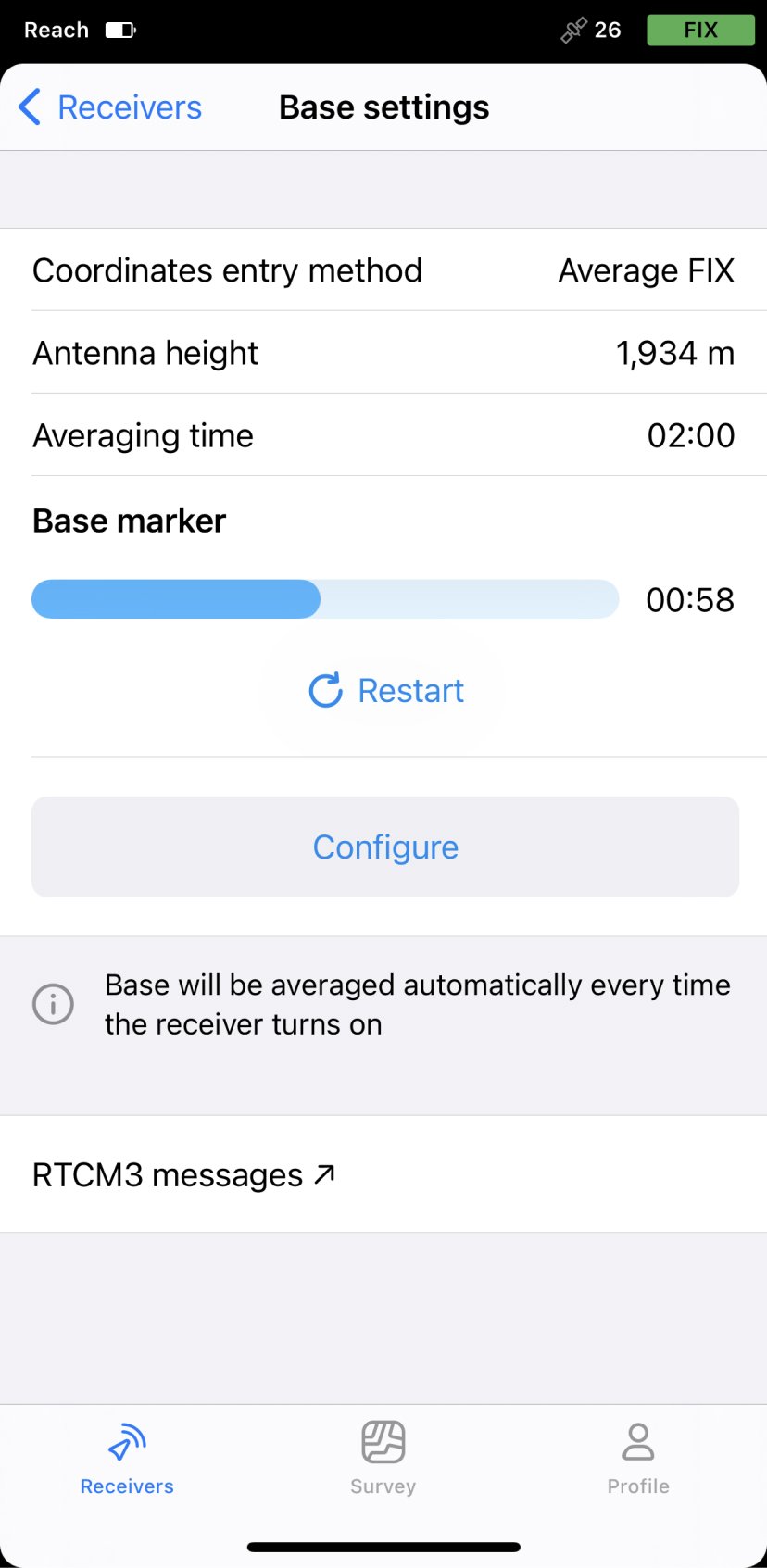This screenshot has height=1568, width=767.
Task: Tap the Configure button
Action: coord(385,847)
